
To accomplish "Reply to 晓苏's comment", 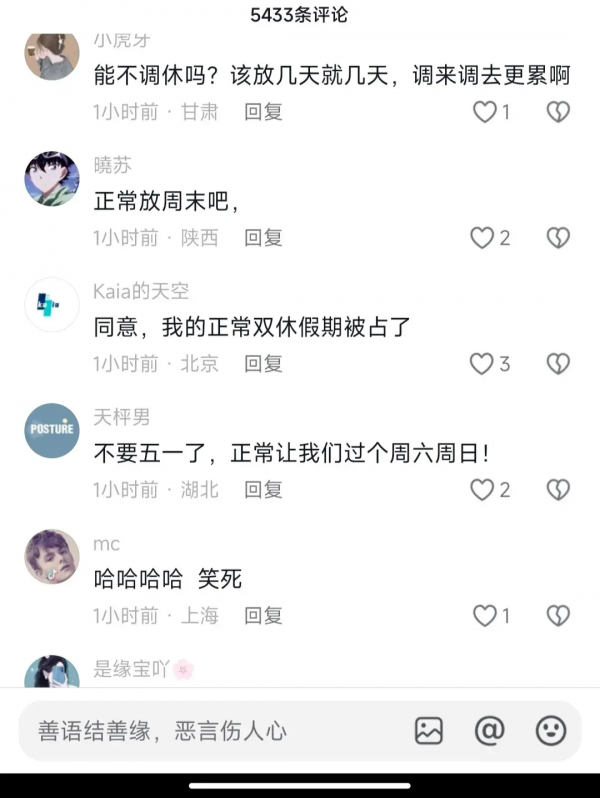I will pos(264,238).
